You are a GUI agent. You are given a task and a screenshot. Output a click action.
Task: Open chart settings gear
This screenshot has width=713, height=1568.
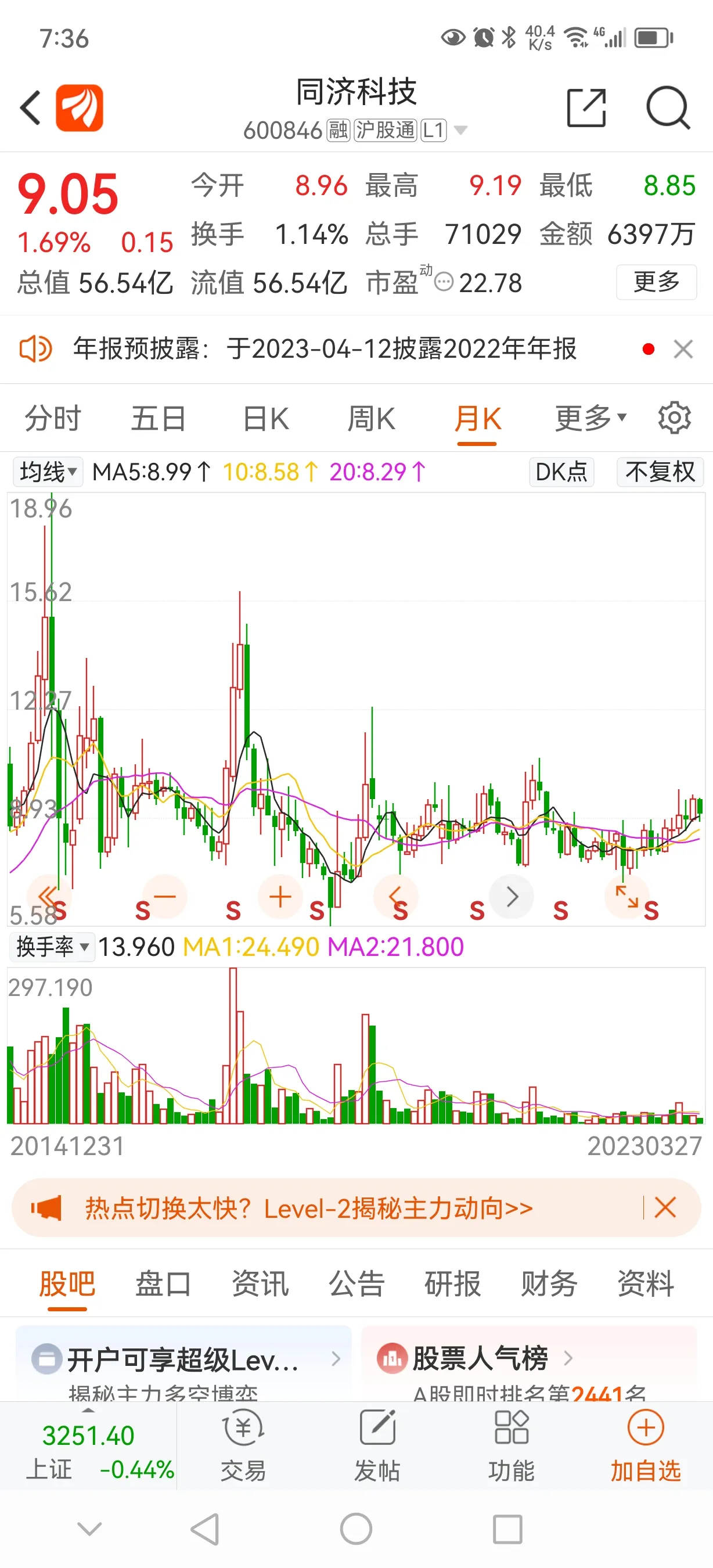coord(674,418)
